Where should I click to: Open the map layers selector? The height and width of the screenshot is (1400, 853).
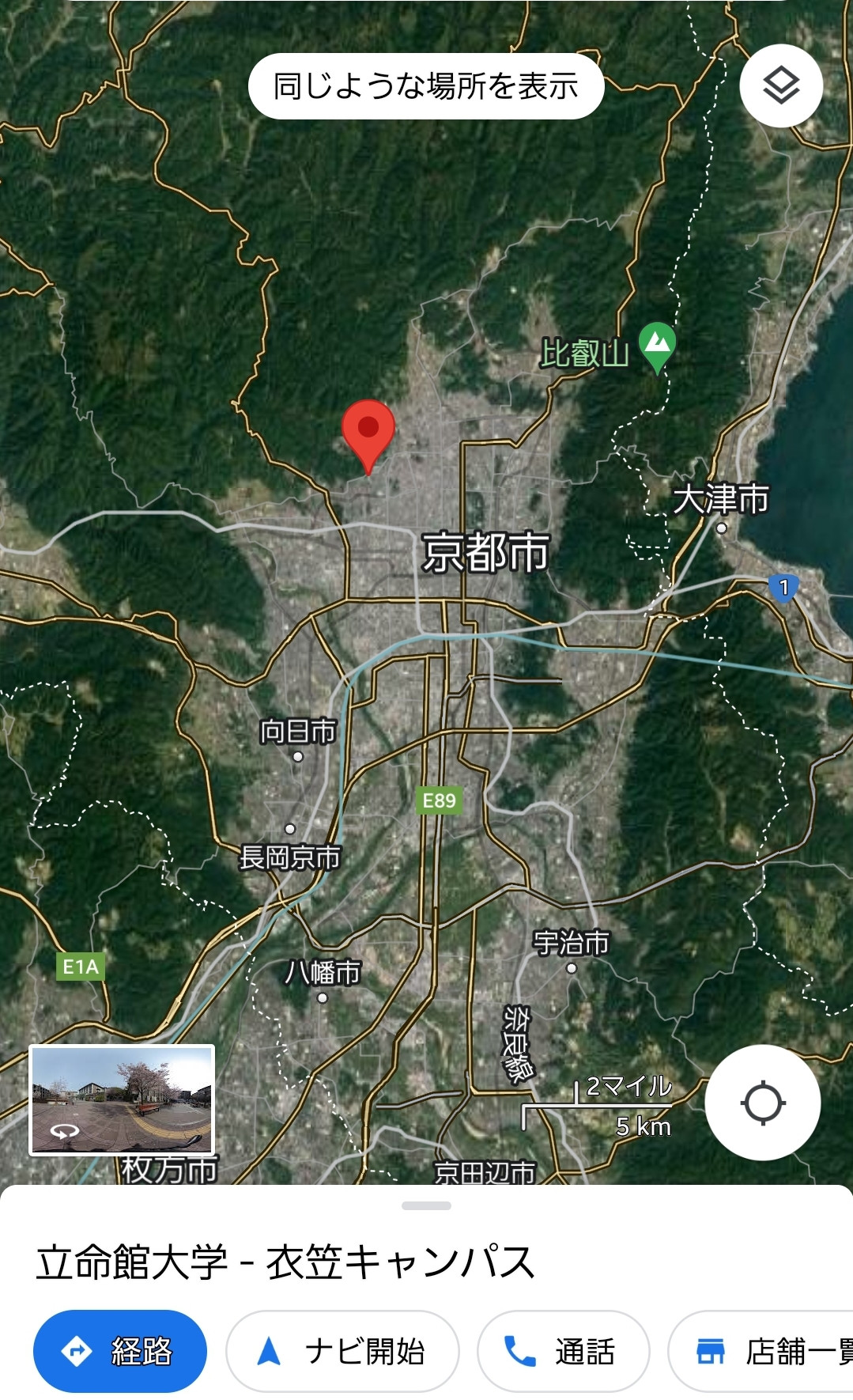click(781, 85)
